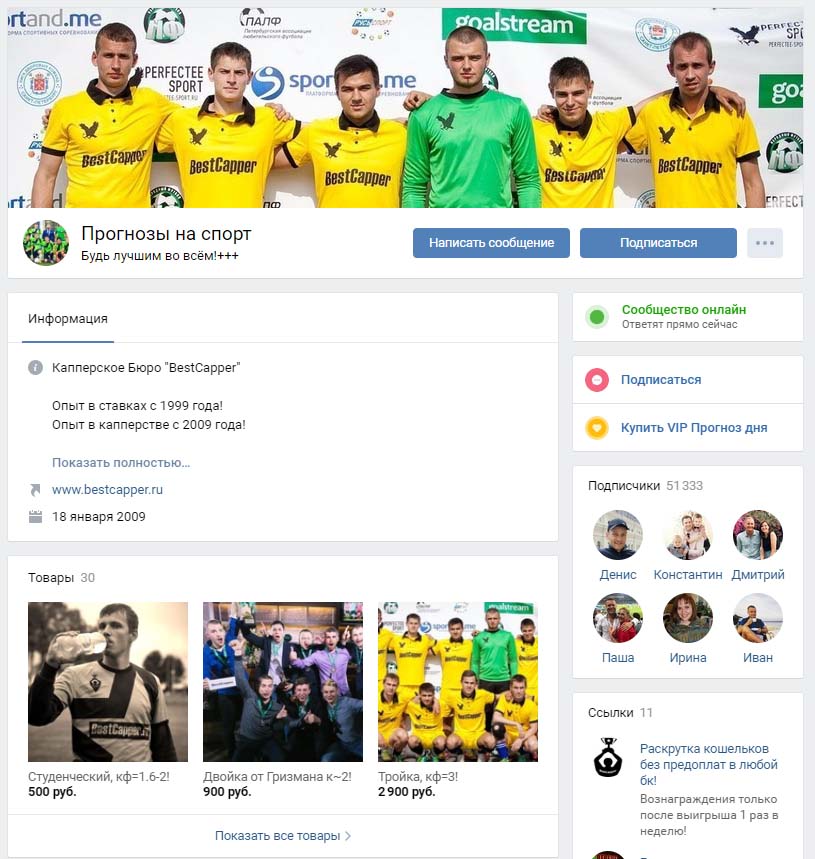
Task: Open Купить VIP Прогноз дня
Action: (x=693, y=428)
